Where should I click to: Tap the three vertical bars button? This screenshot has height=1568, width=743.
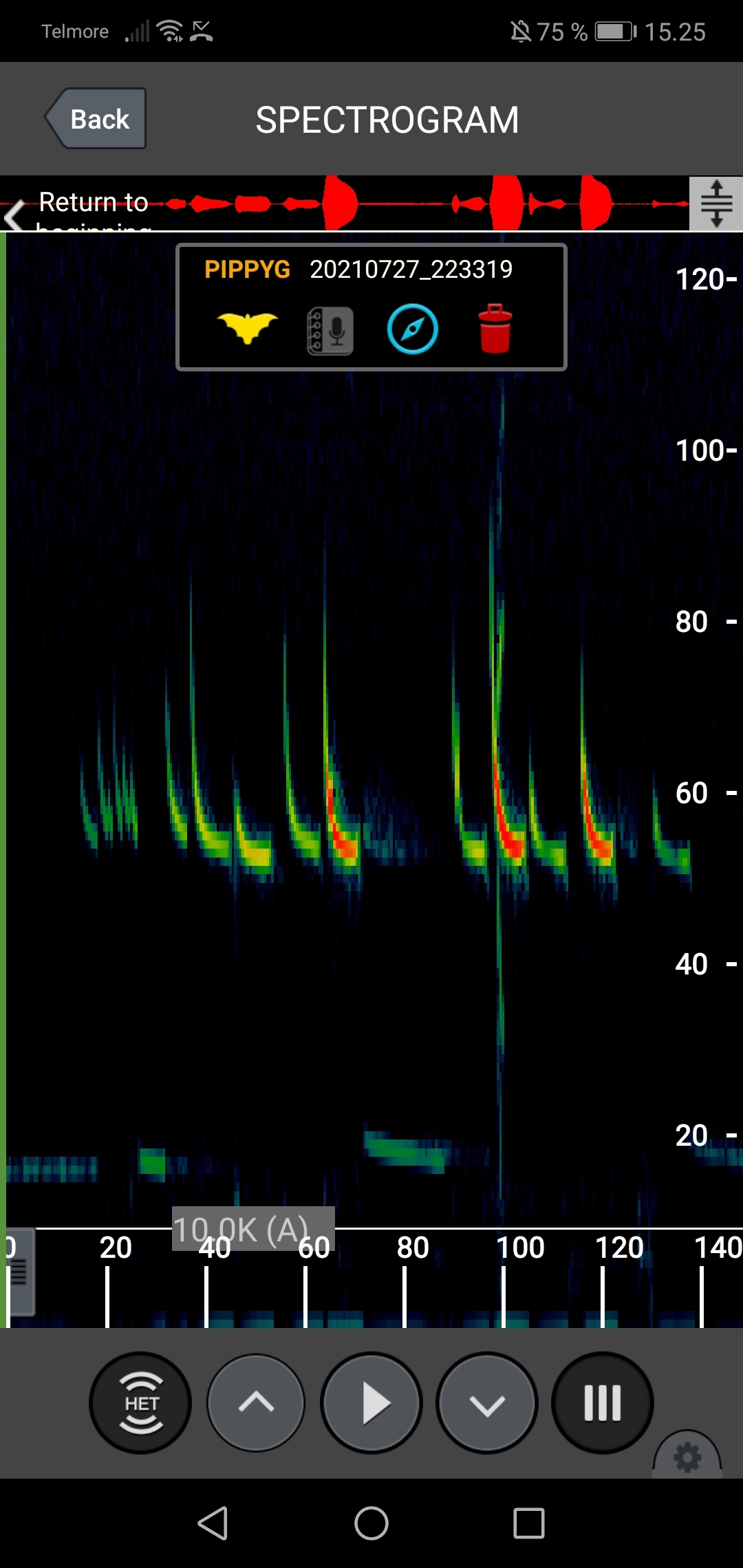coord(603,1403)
